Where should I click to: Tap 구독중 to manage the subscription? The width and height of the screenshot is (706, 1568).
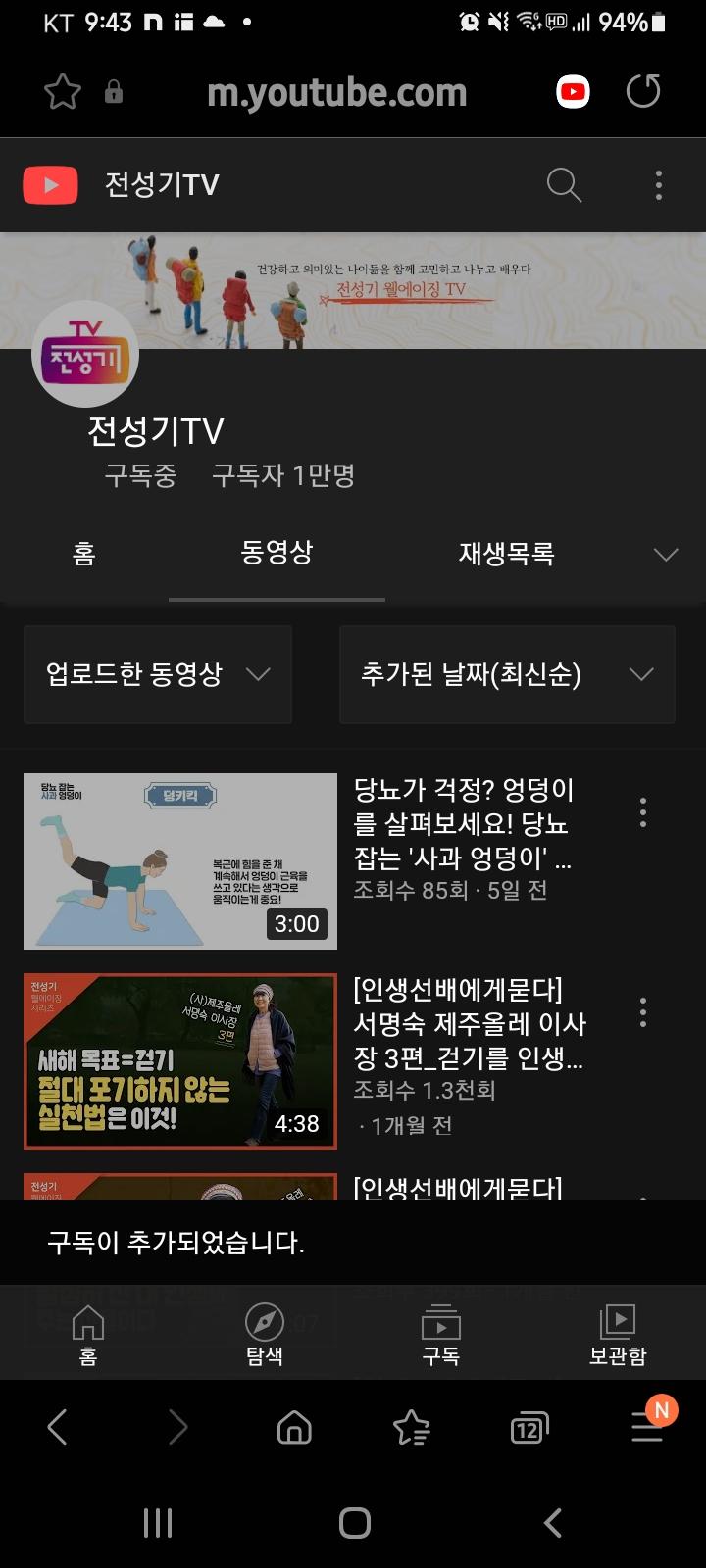pos(141,476)
